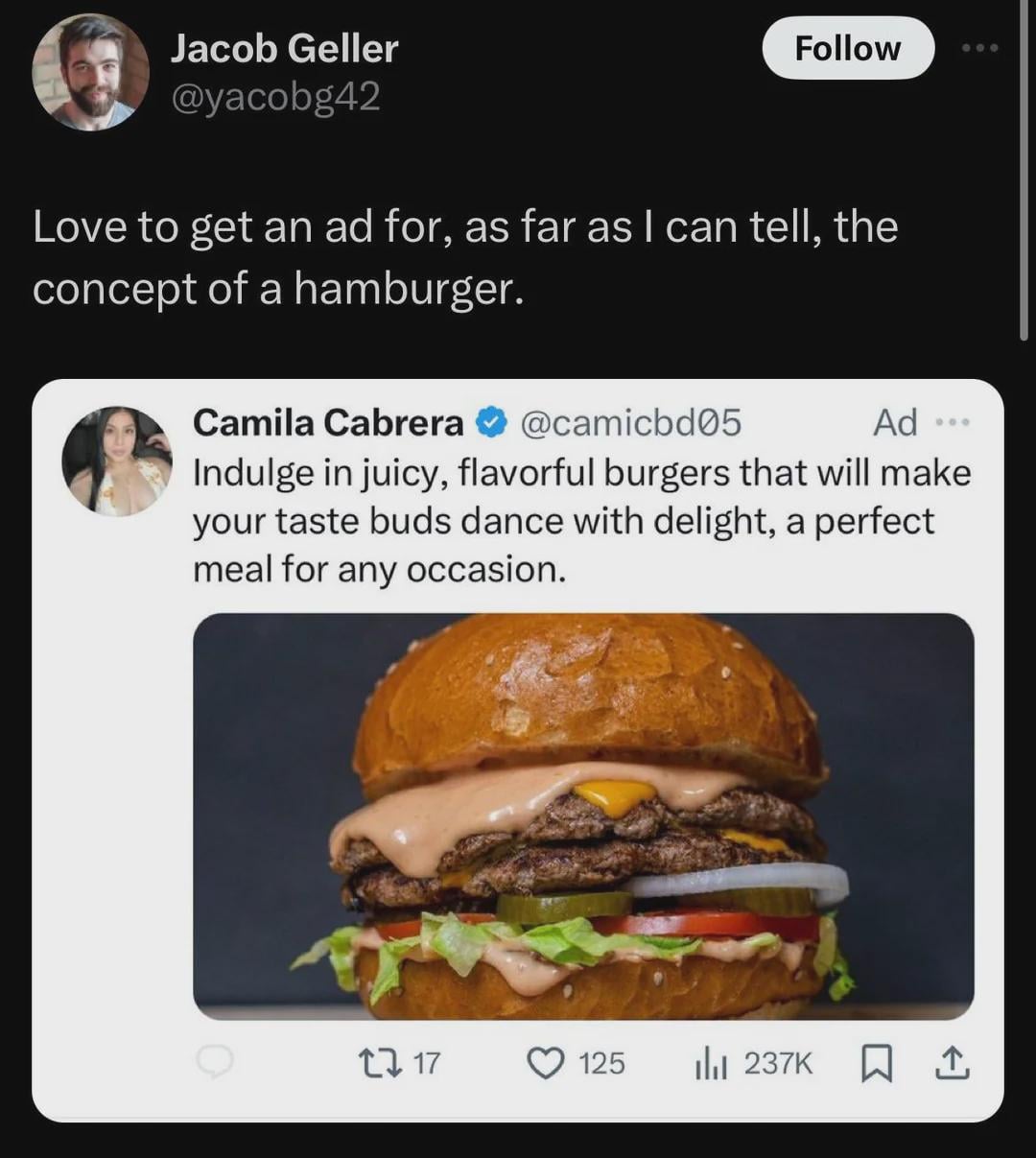The width and height of the screenshot is (1036, 1158).
Task: Open the ad's more options menu
Action: tap(952, 423)
